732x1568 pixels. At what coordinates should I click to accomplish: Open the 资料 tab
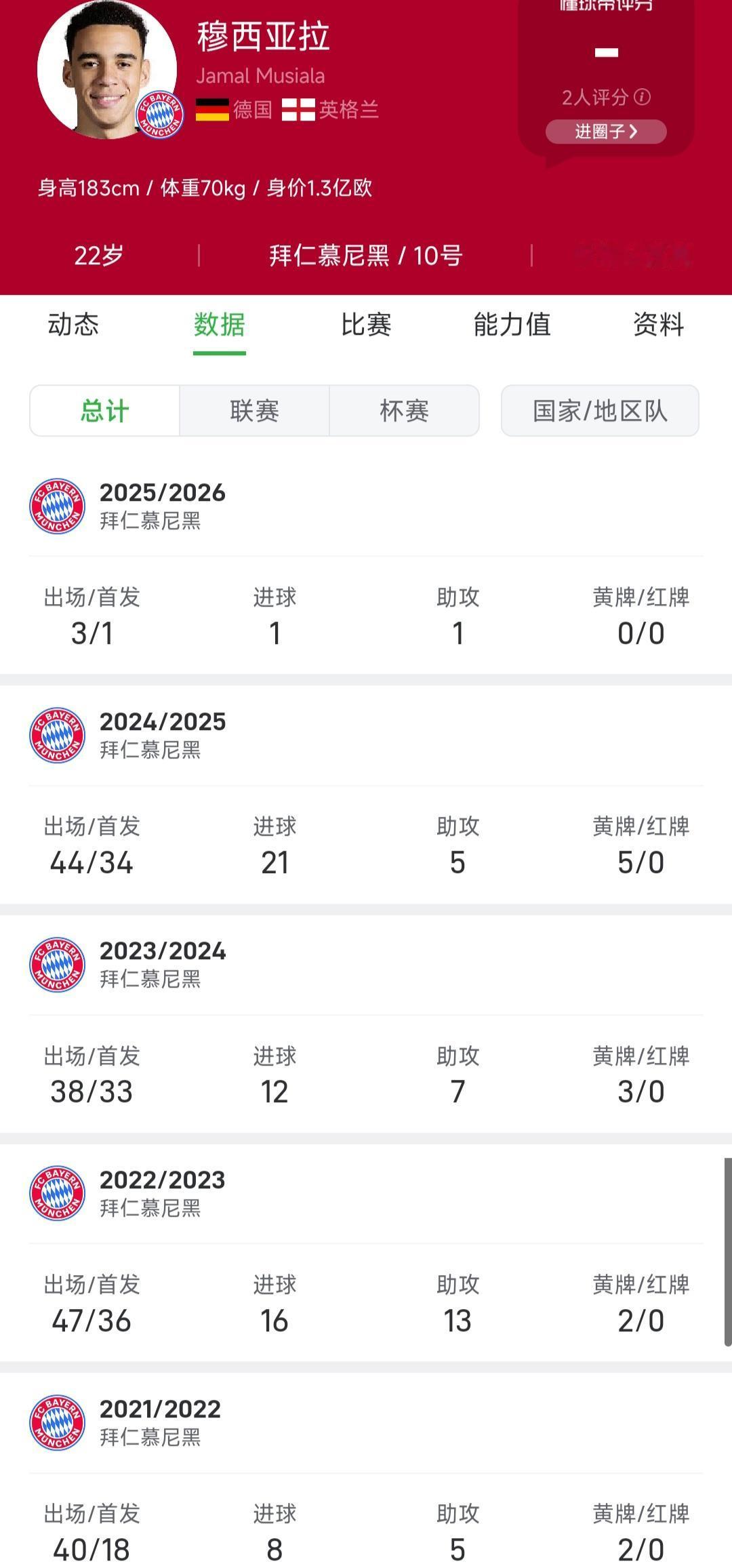[658, 325]
